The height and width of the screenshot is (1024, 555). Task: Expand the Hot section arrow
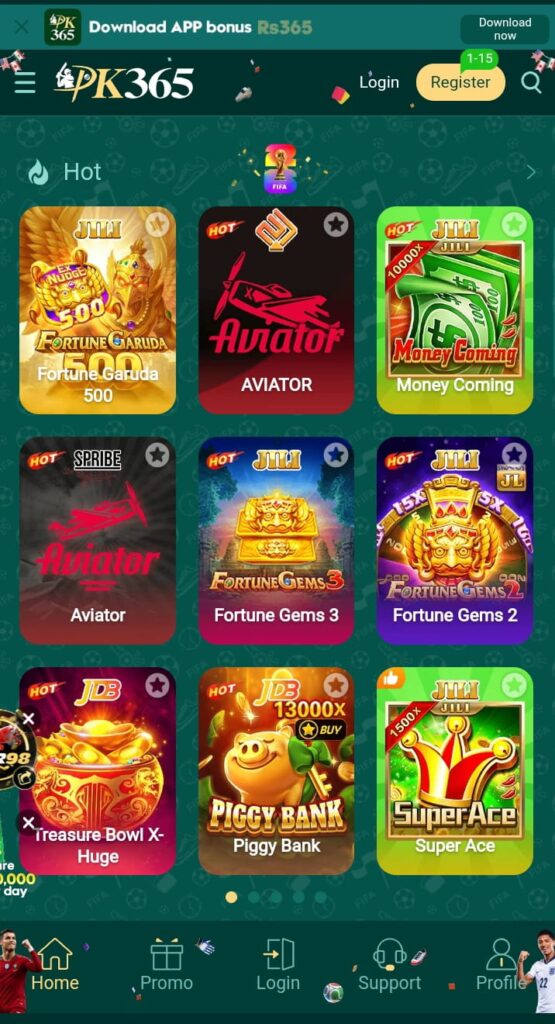coord(531,172)
